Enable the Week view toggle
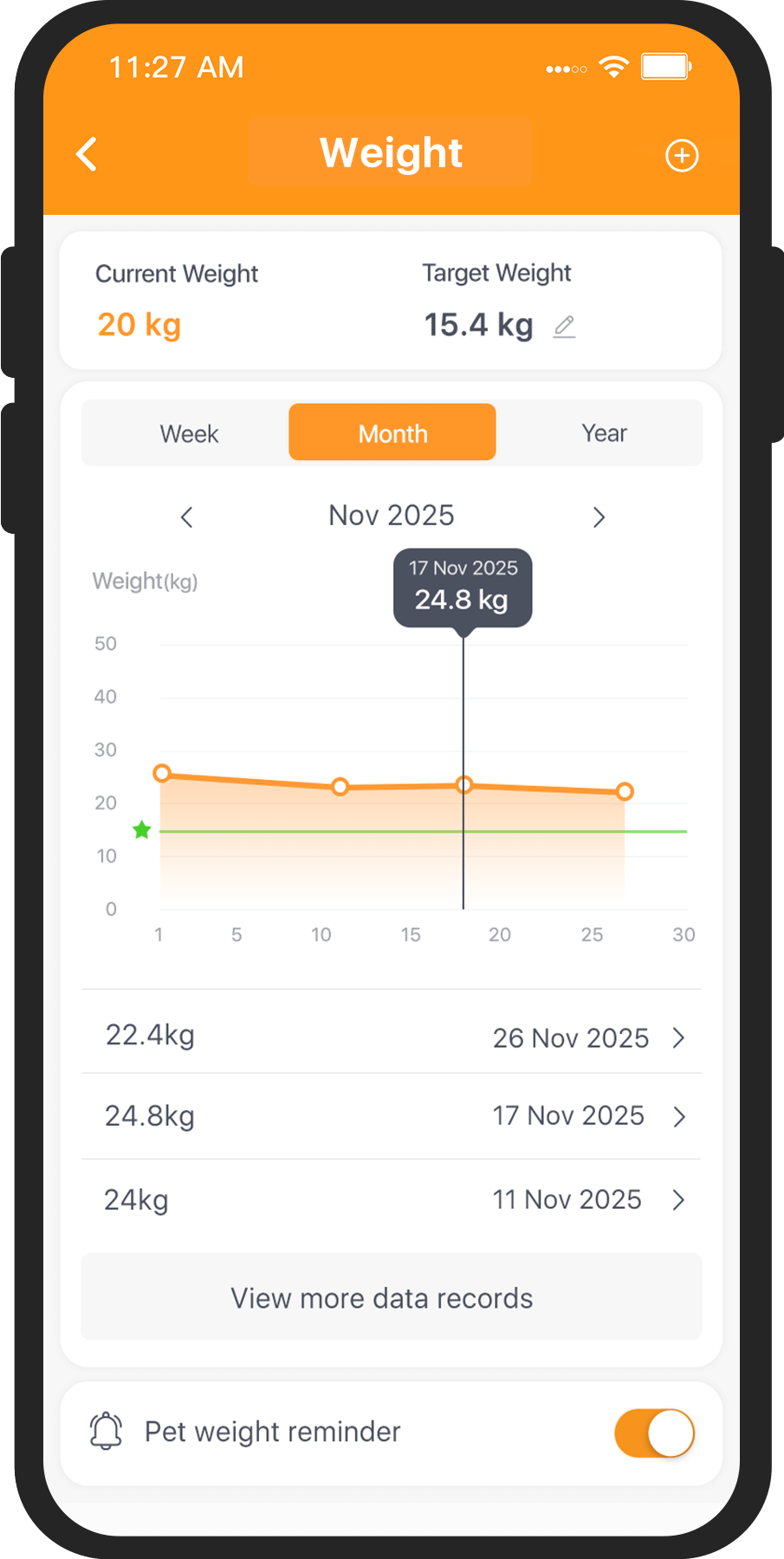 [x=188, y=432]
